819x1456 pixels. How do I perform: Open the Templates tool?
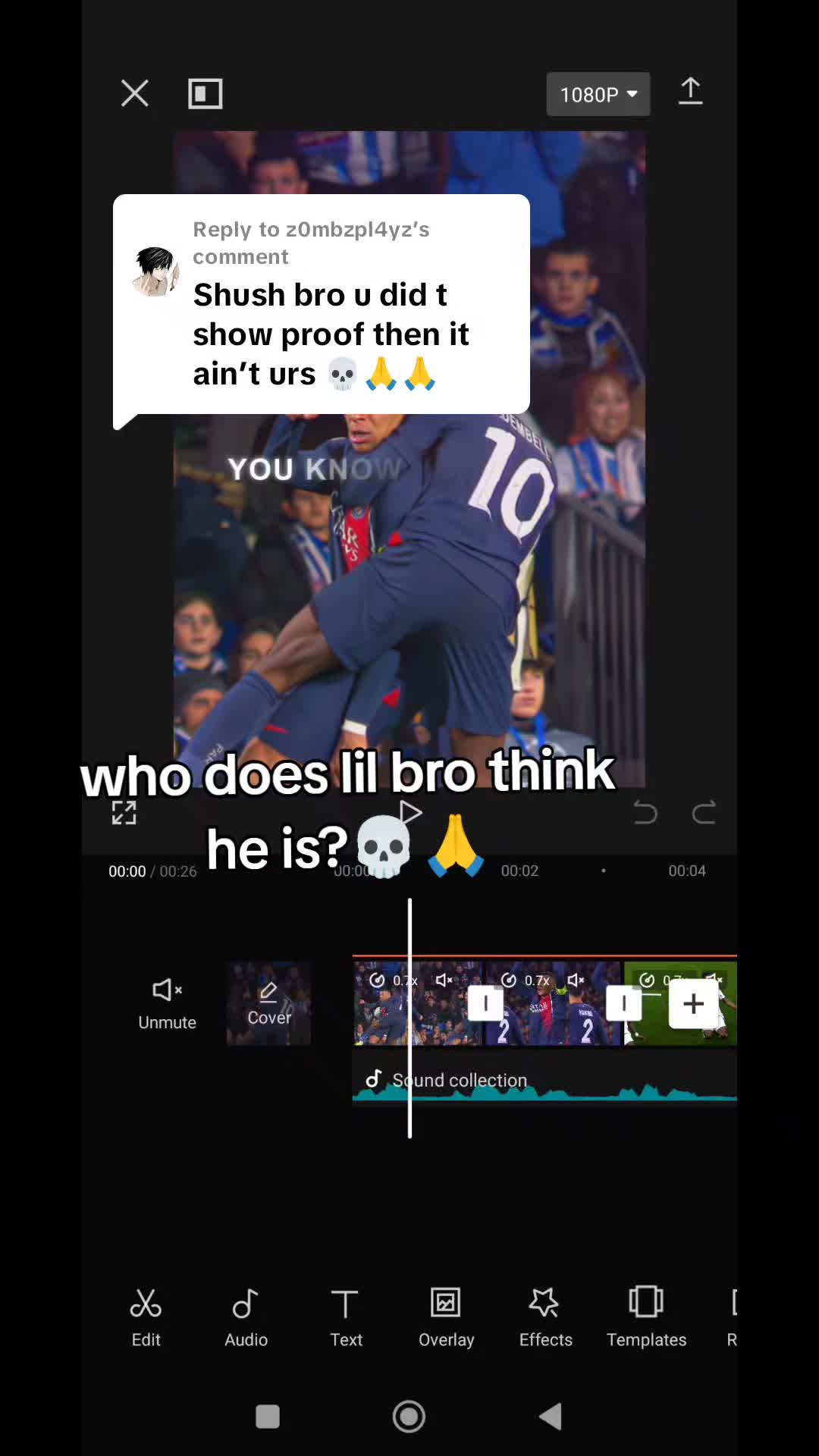(x=646, y=1318)
